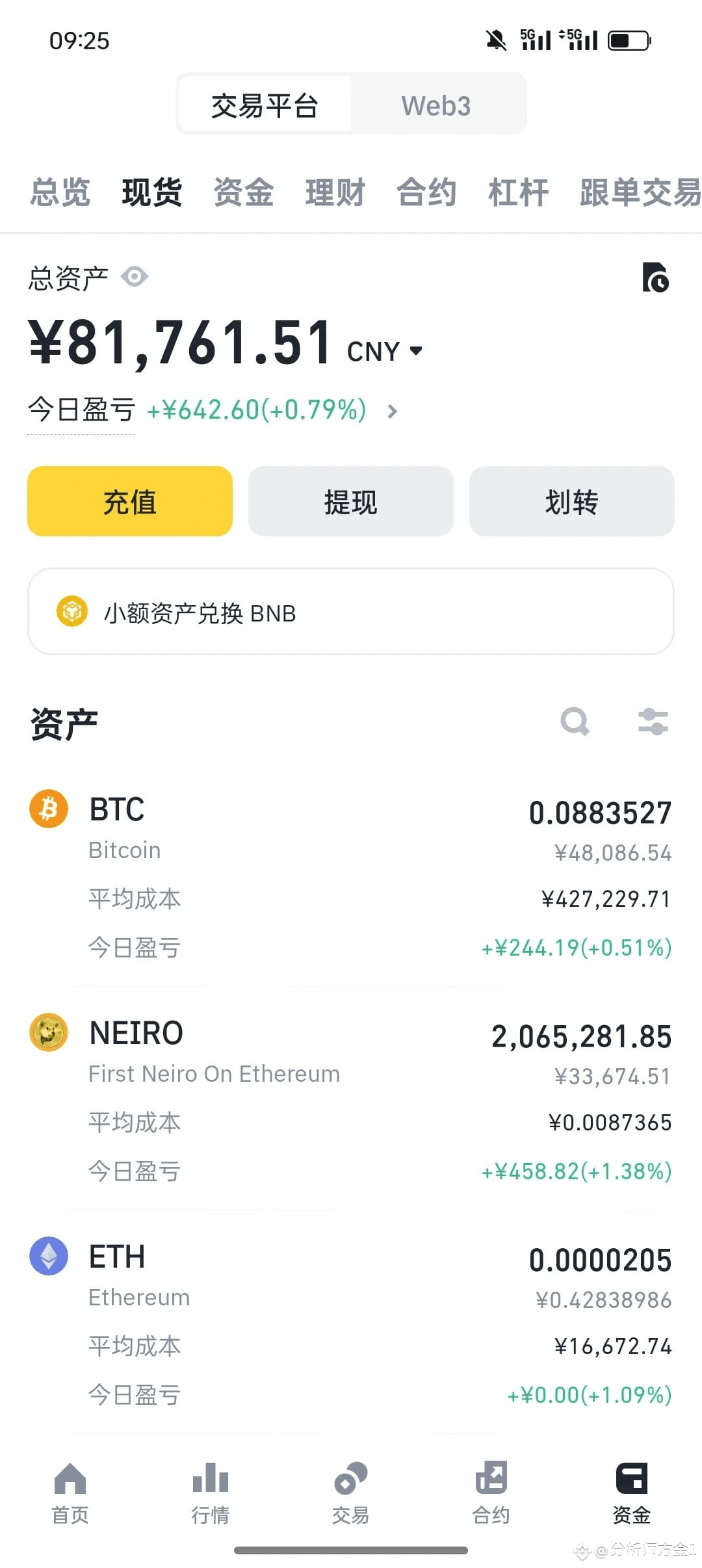Open 小额资产兑换 BNB
This screenshot has width=702, height=1568.
(x=351, y=612)
